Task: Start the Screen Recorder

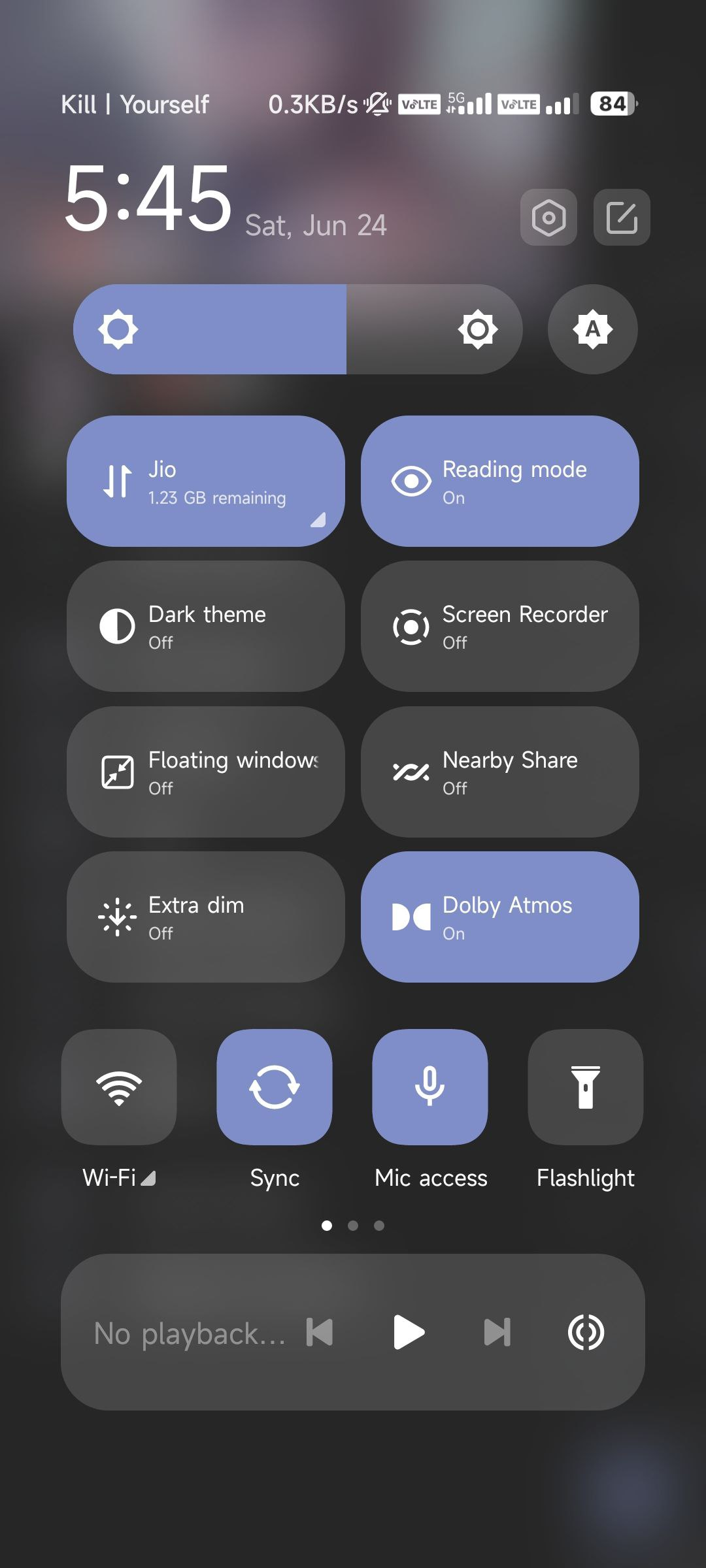Action: (500, 627)
